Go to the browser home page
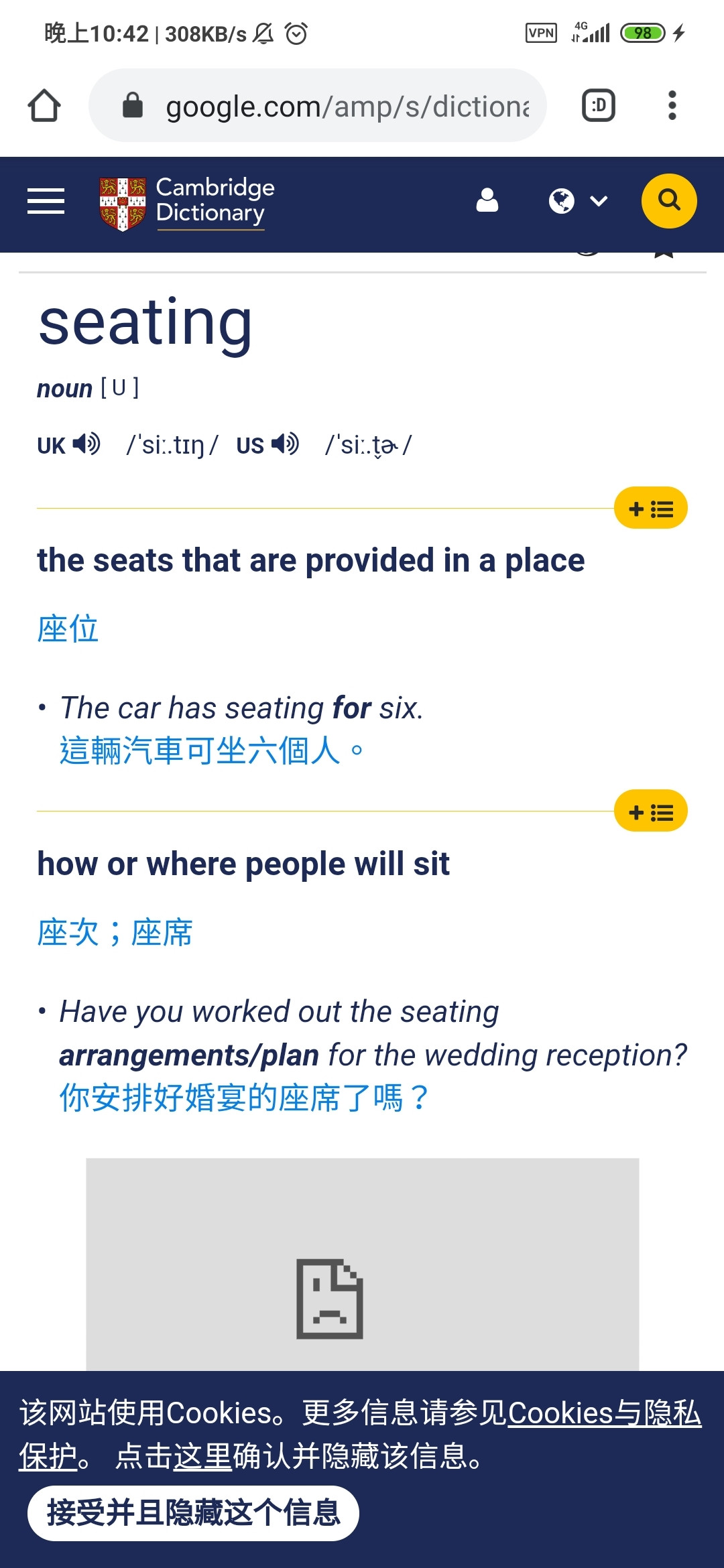This screenshot has width=724, height=1568. [x=44, y=106]
